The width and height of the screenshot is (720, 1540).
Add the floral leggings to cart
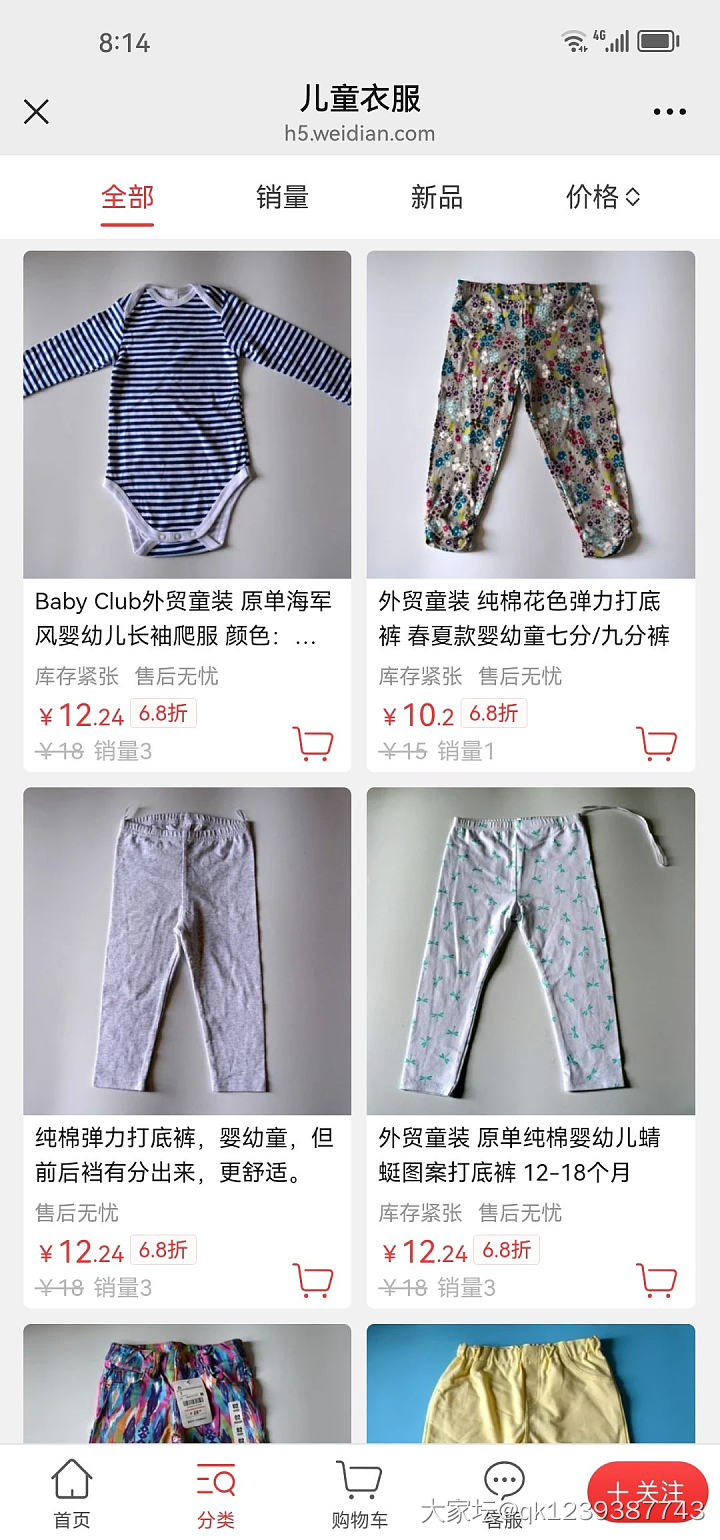point(658,744)
